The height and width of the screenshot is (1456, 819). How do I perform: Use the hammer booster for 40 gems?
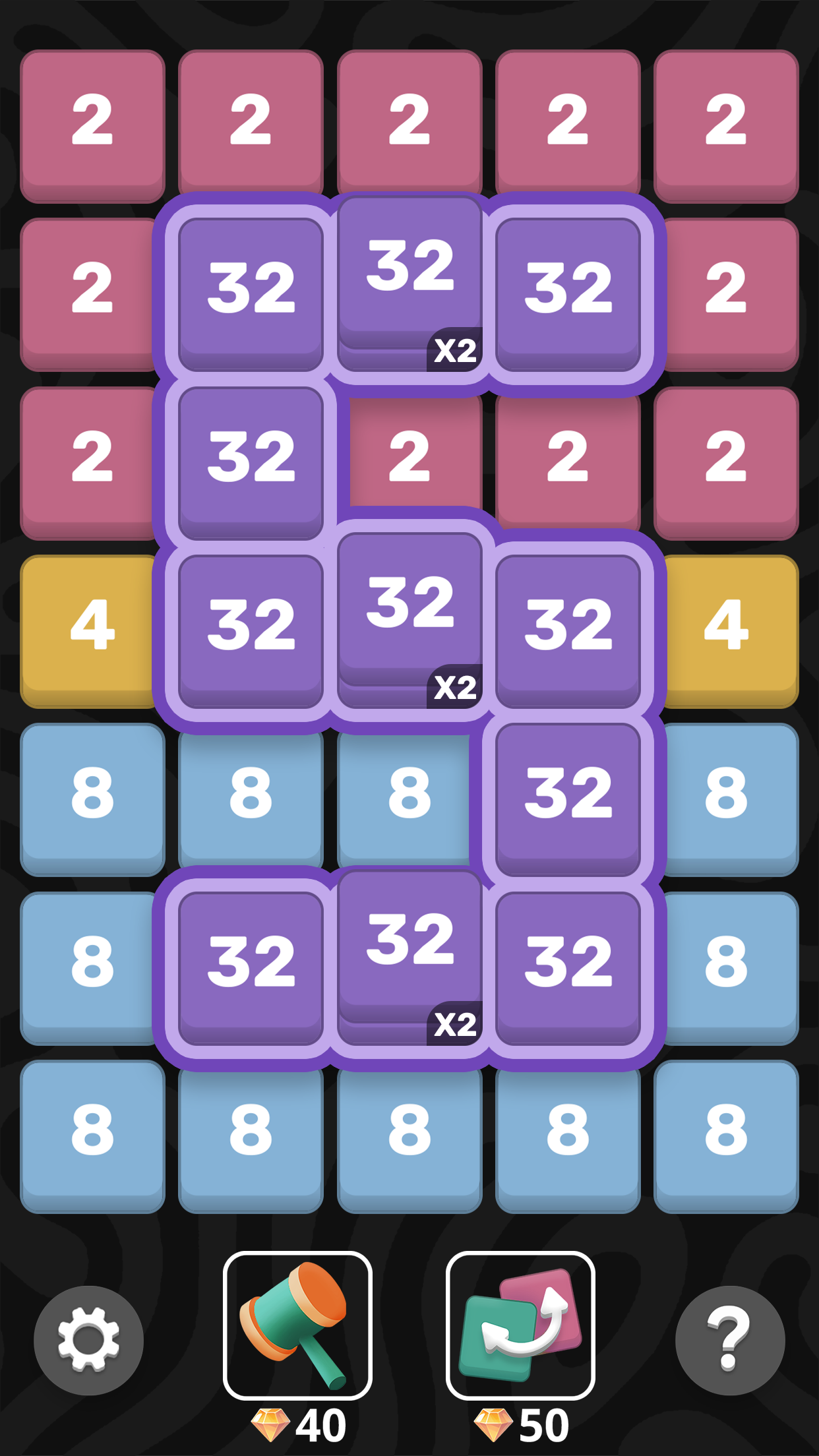[x=297, y=1325]
